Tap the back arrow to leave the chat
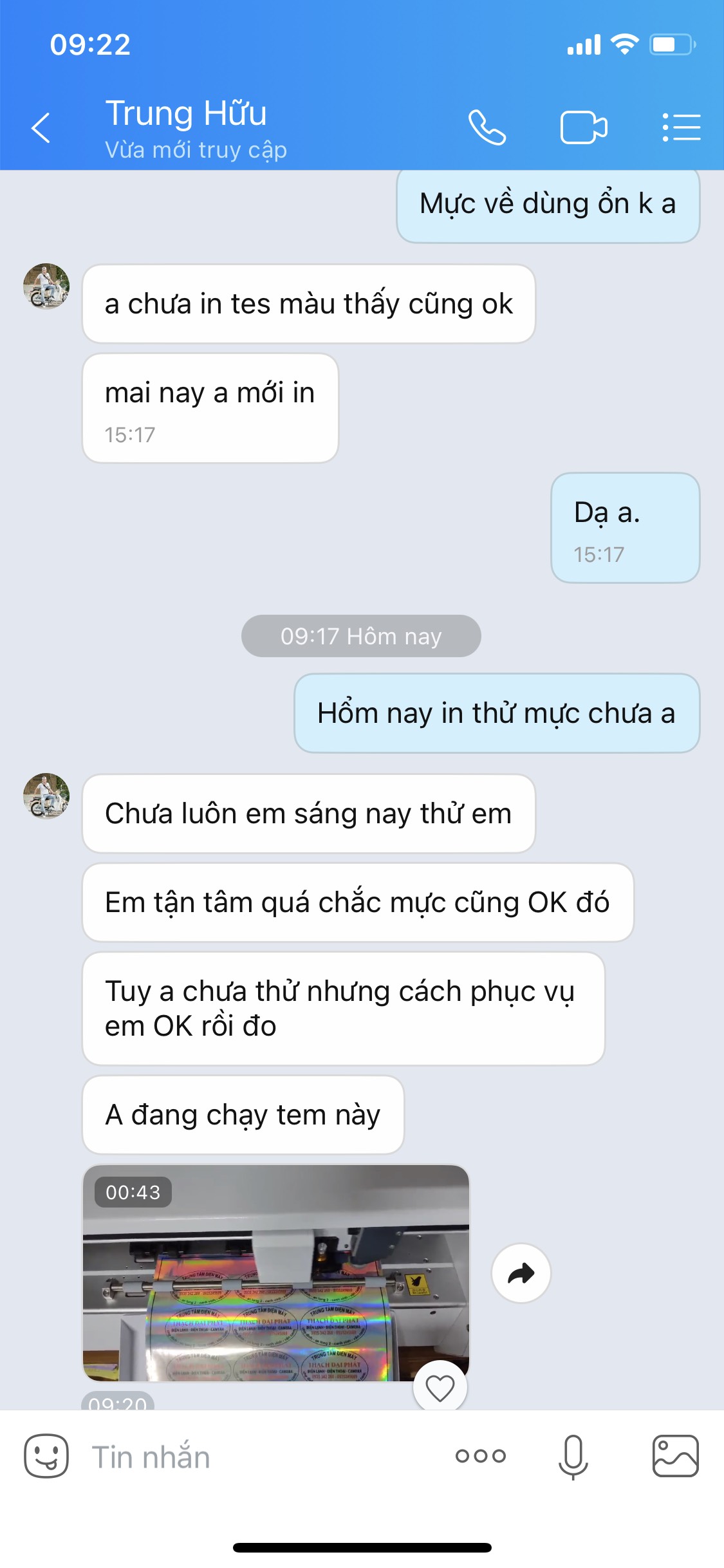The image size is (724, 1568). coord(41,126)
